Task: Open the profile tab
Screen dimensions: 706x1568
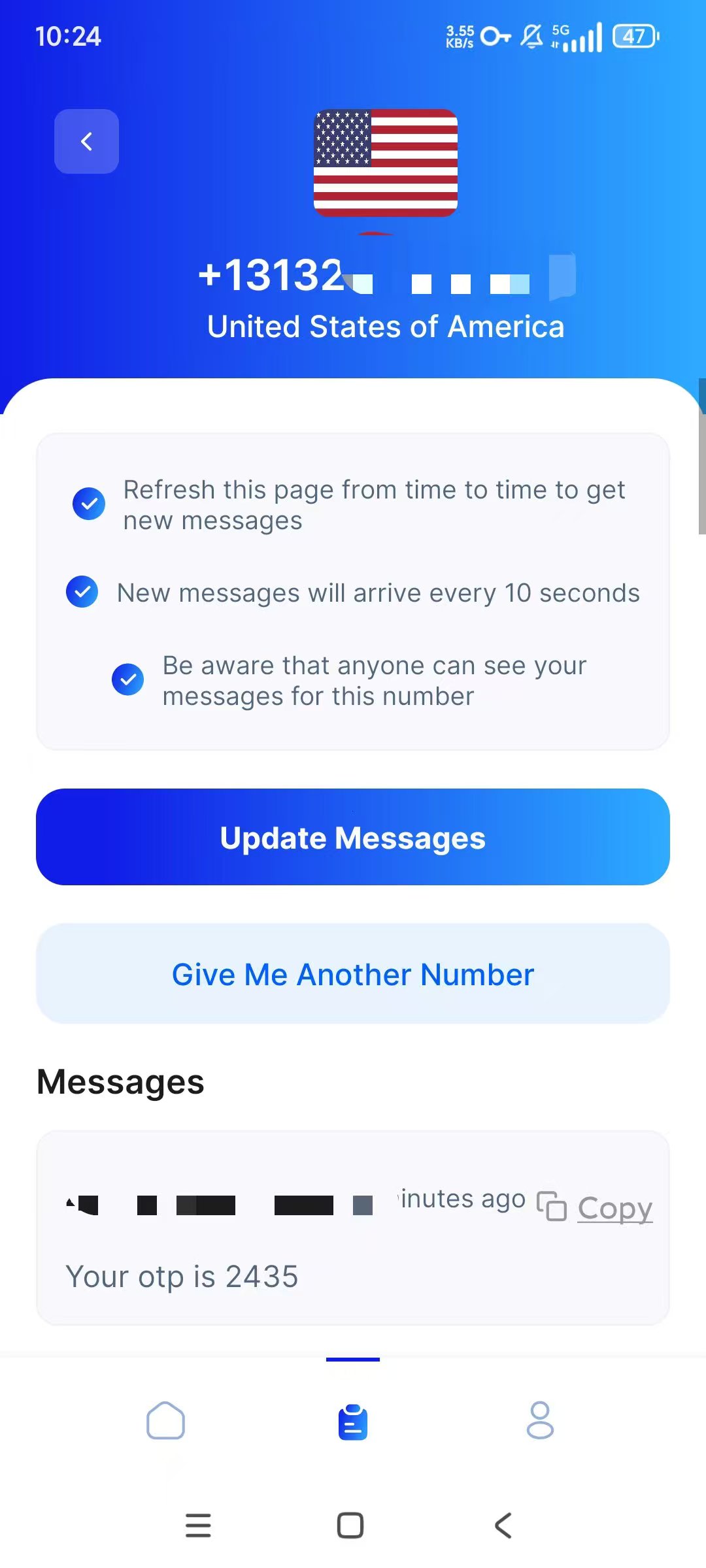Action: pos(540,1420)
